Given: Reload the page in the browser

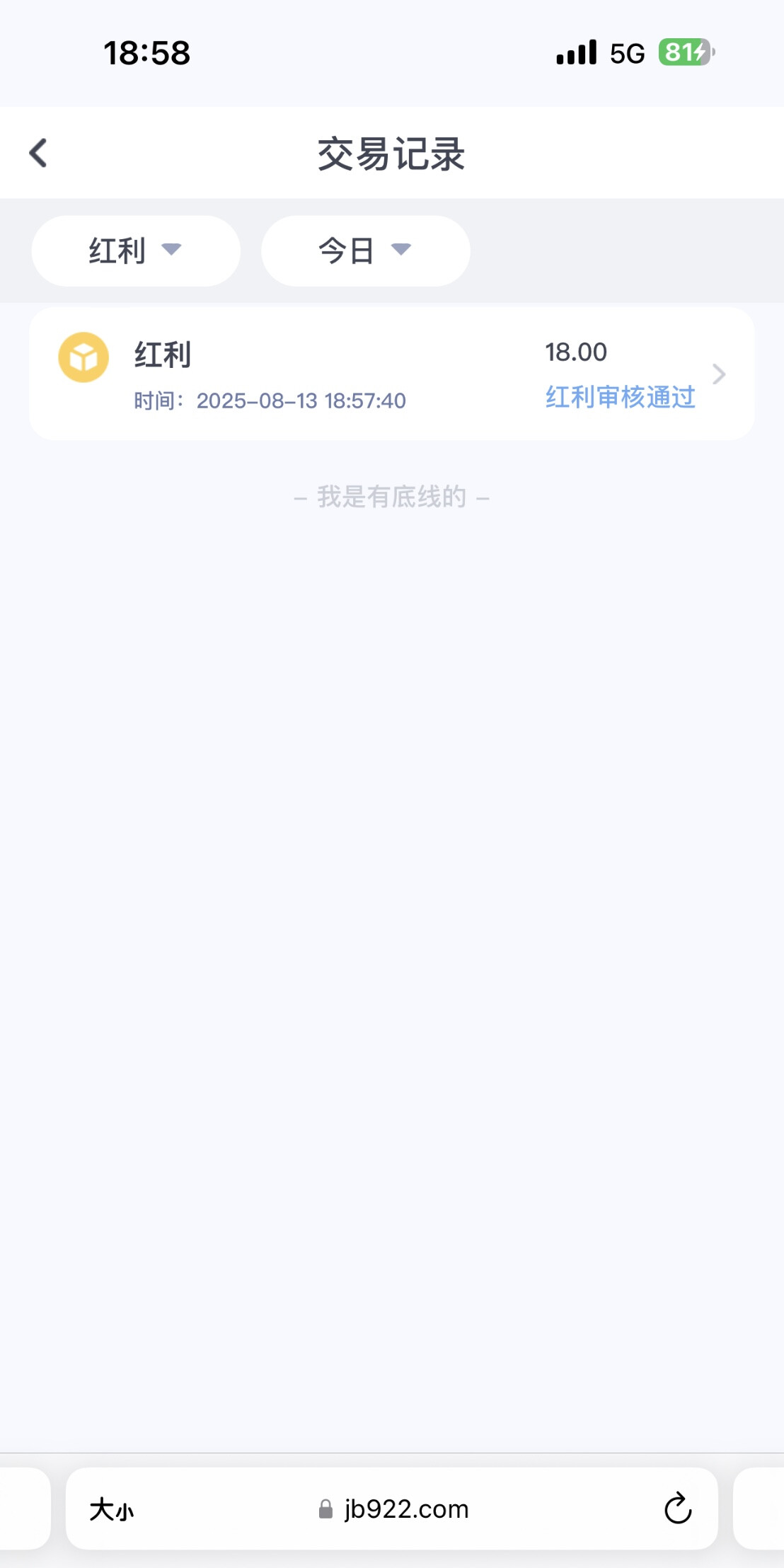Looking at the screenshot, I should [x=677, y=1509].
